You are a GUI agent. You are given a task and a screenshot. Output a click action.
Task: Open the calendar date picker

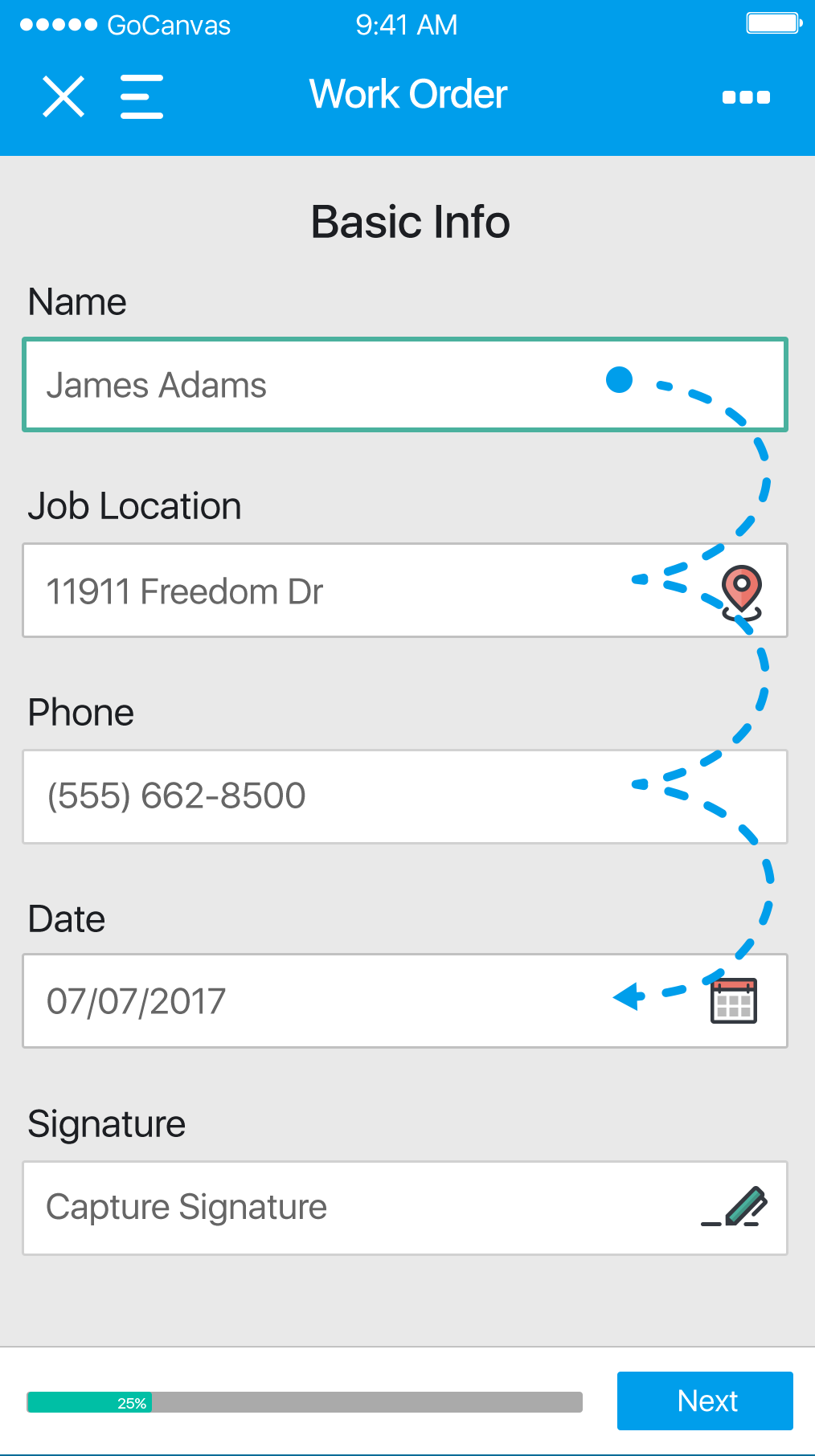[x=734, y=1001]
